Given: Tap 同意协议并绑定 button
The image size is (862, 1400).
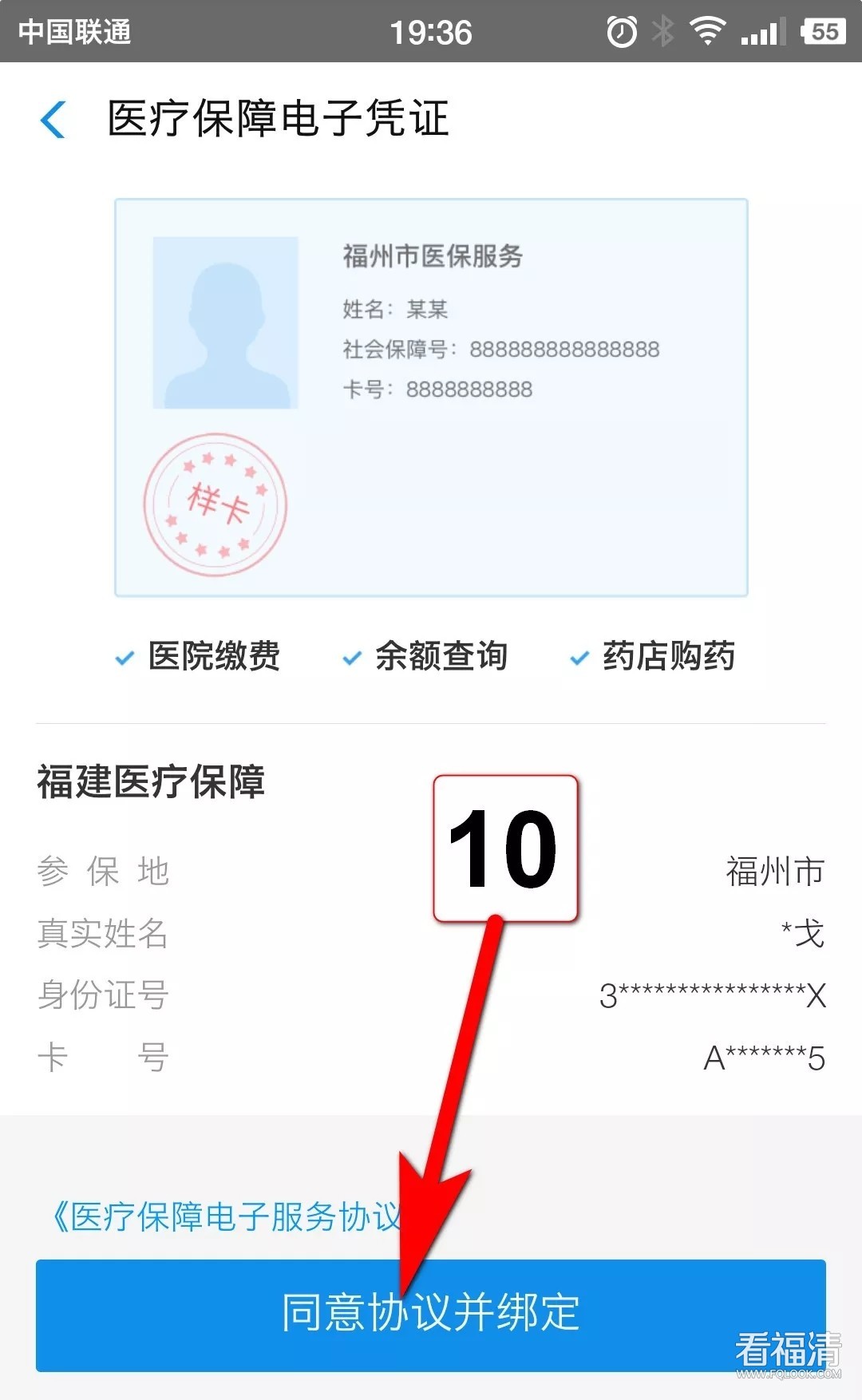Looking at the screenshot, I should click(431, 1314).
